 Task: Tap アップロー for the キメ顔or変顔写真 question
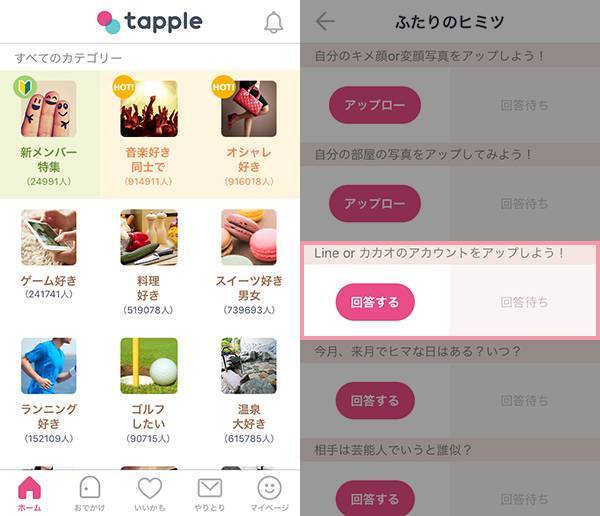point(375,105)
